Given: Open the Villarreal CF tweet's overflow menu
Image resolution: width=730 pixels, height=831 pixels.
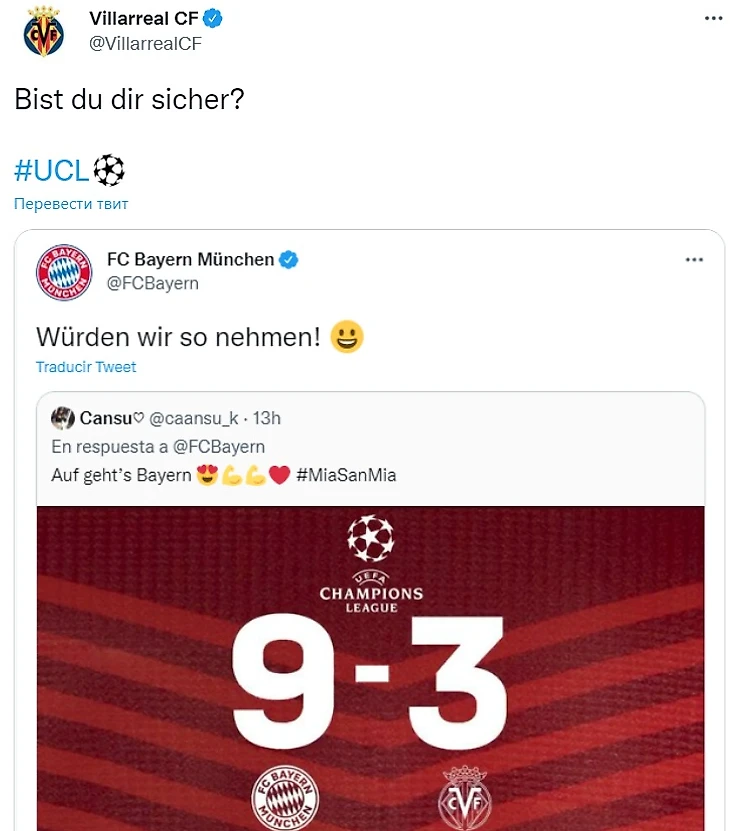Looking at the screenshot, I should point(712,19).
